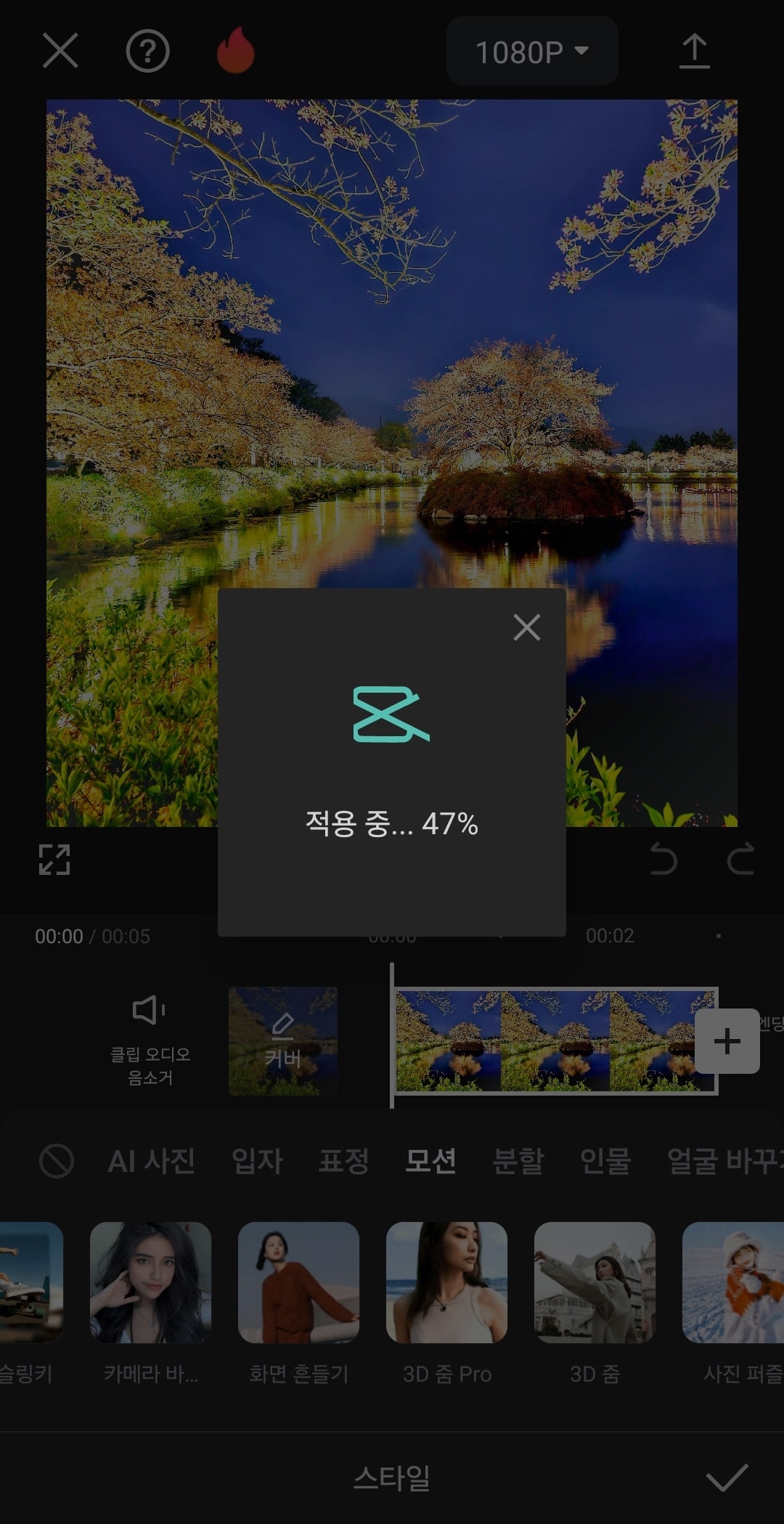This screenshot has height=1524, width=784.
Task: Export the video with the upload icon
Action: (x=694, y=52)
